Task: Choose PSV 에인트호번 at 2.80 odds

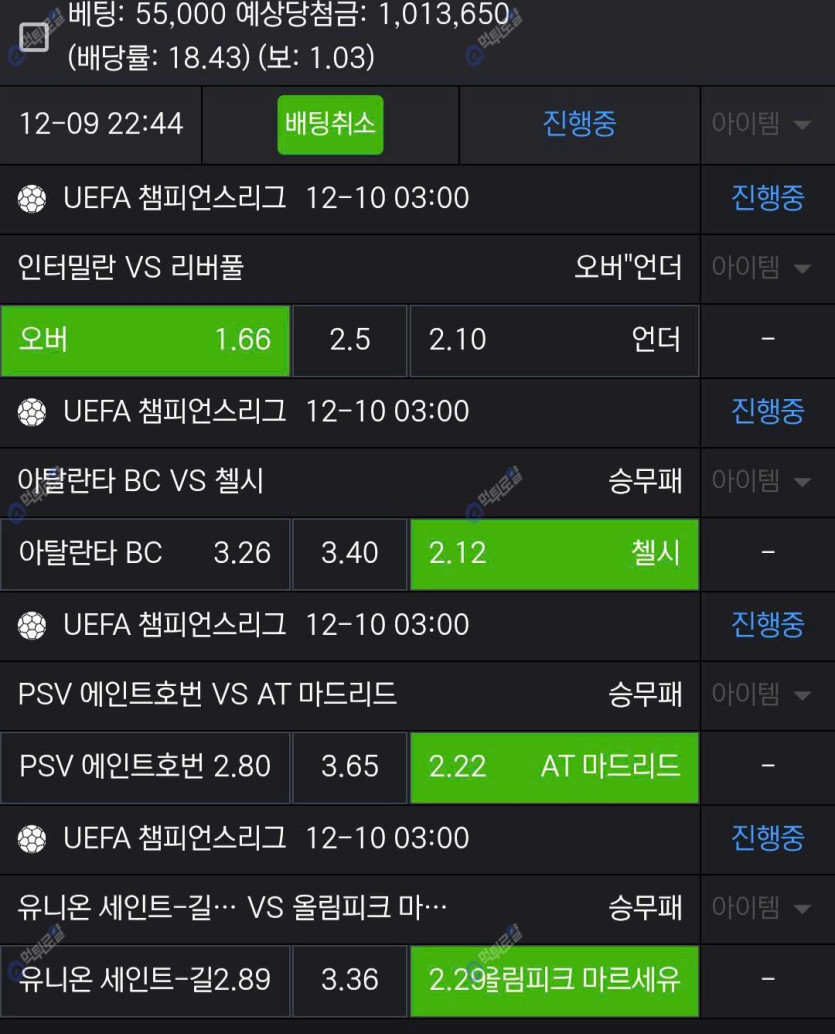Action: 145,767
